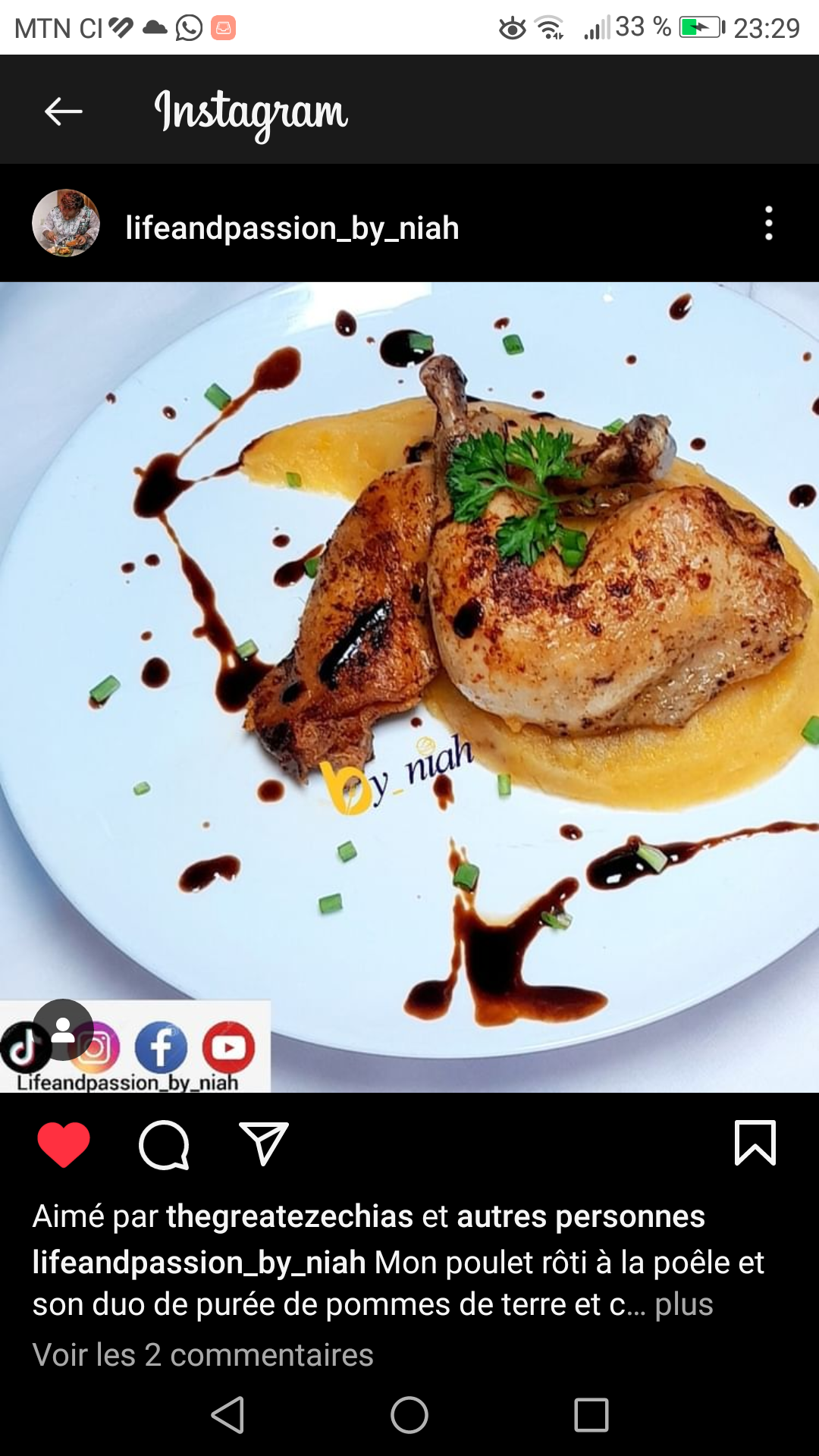Expand the caption with plus
Image resolution: width=819 pixels, height=1456 pixels.
coord(684,1304)
